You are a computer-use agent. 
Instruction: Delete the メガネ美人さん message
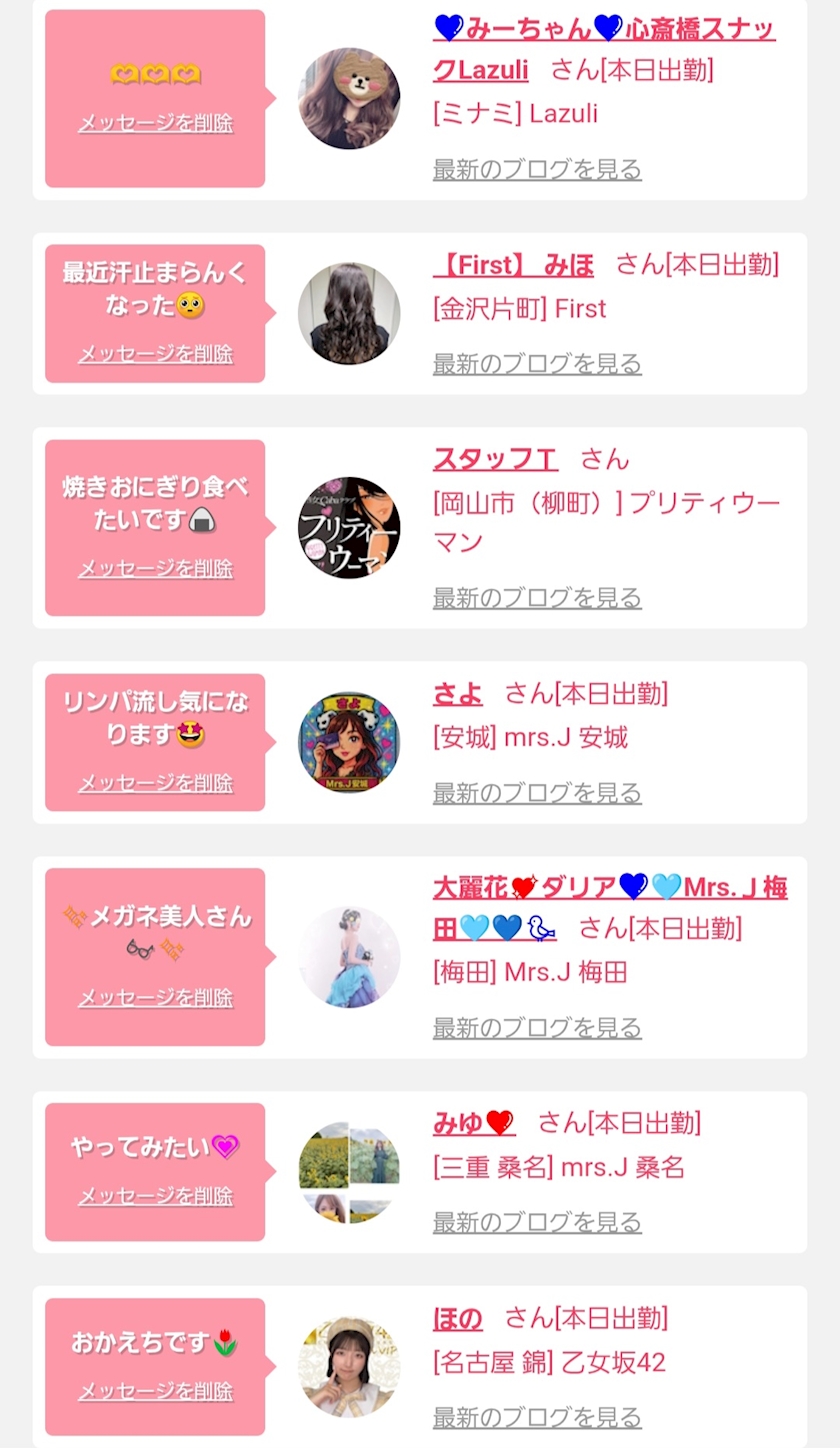pos(155,998)
